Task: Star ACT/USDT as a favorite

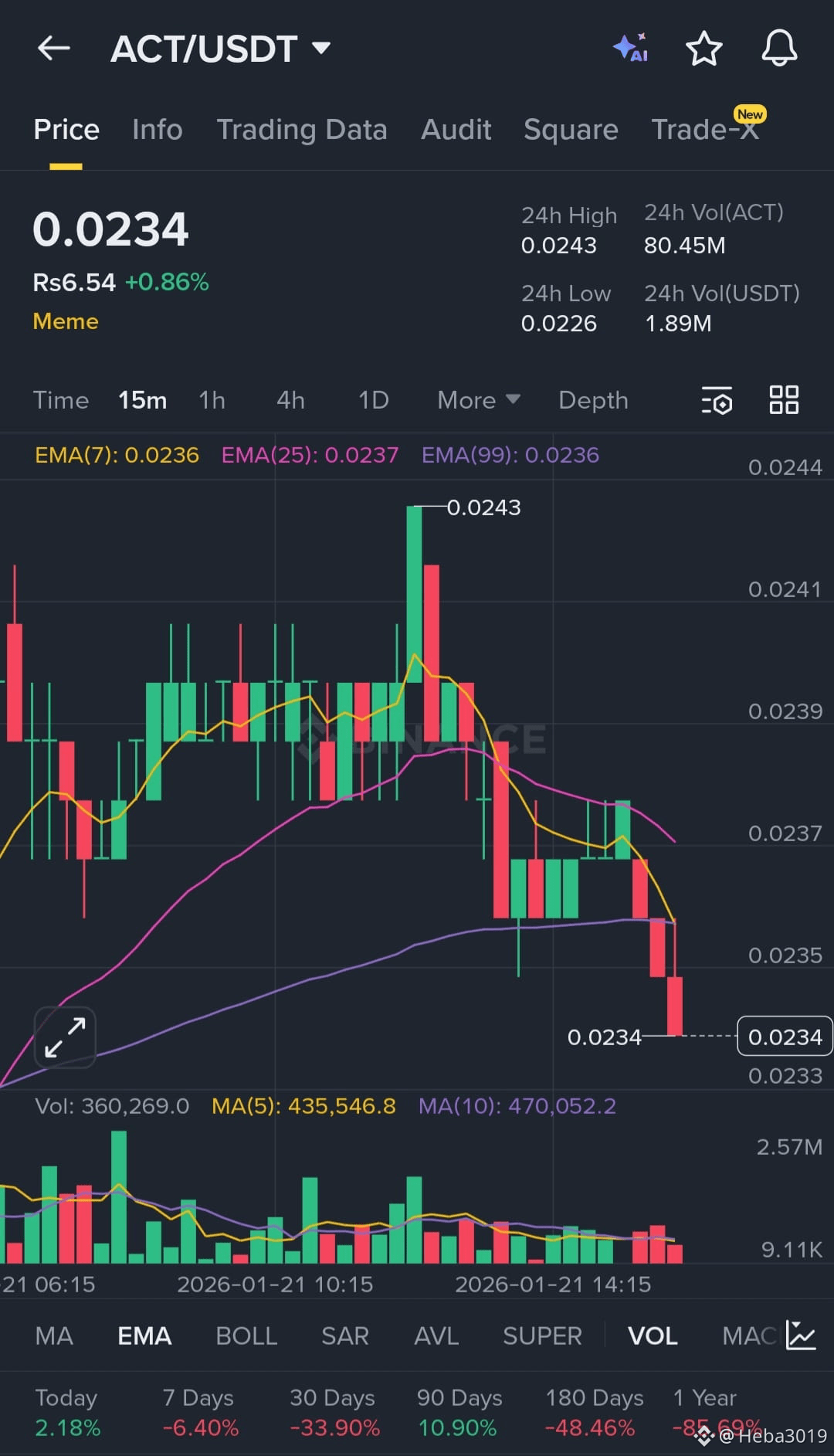Action: click(703, 48)
